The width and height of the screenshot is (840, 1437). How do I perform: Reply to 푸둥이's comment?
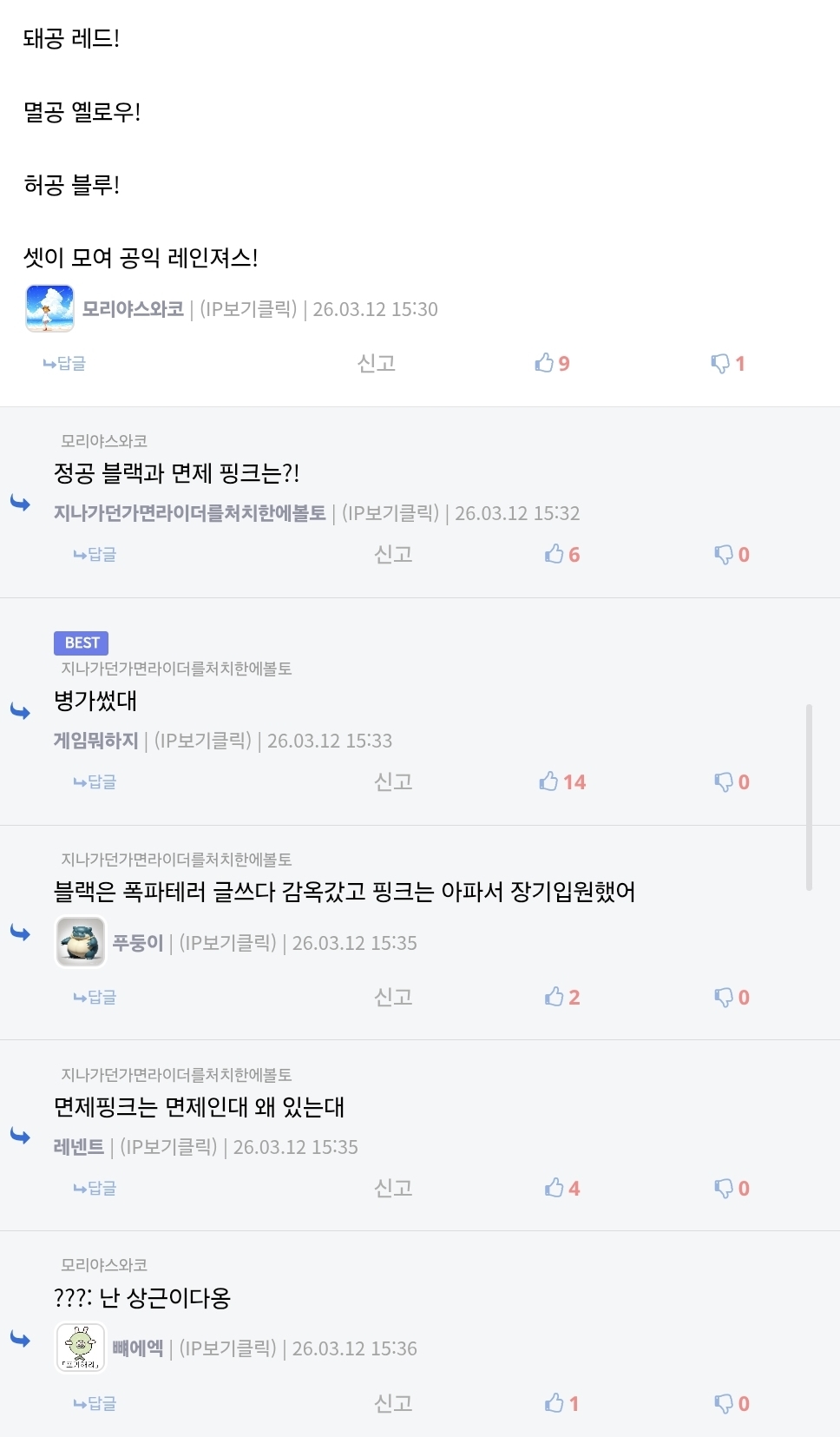click(x=95, y=997)
